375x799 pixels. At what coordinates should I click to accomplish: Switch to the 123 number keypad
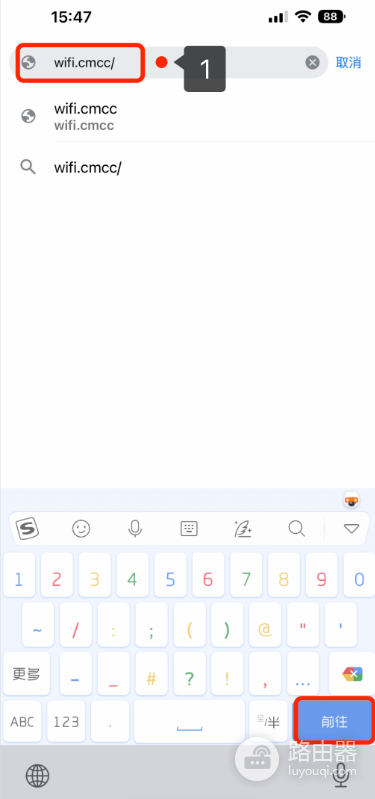[67, 722]
